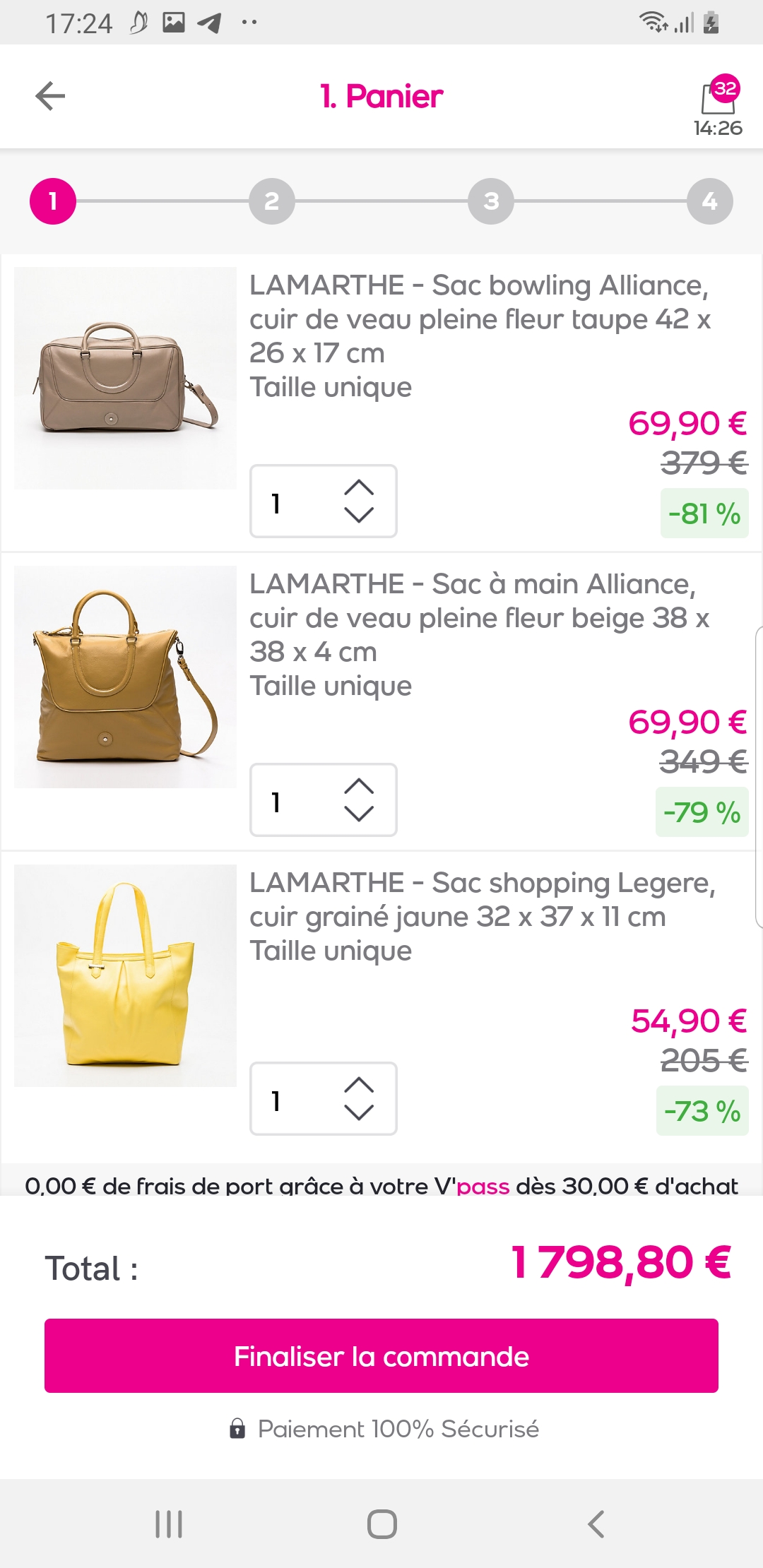Tap Finaliser la commande

point(381,1356)
